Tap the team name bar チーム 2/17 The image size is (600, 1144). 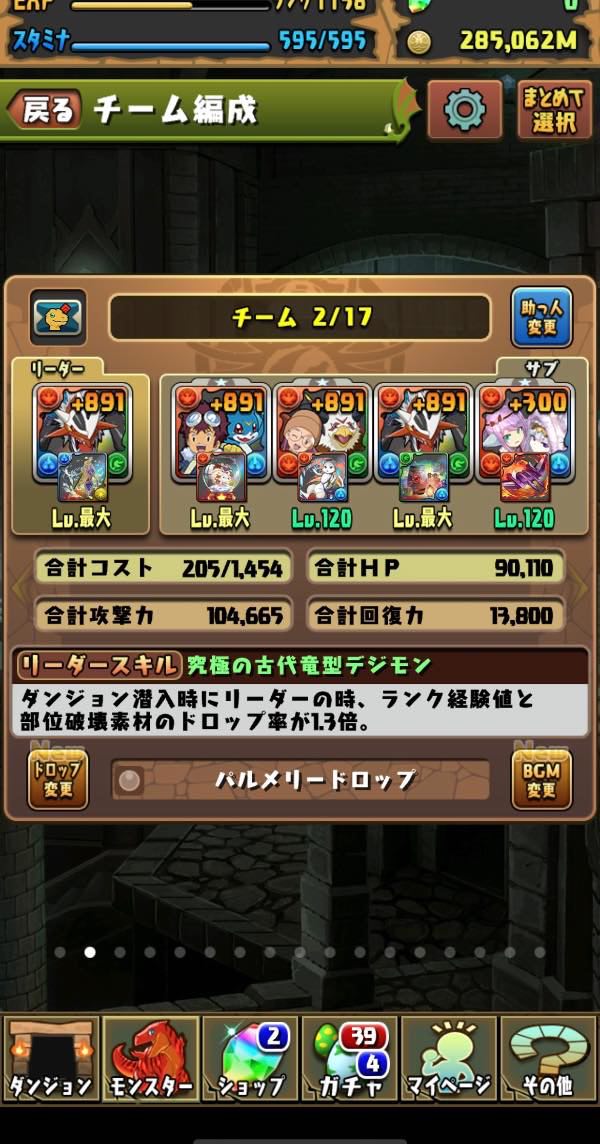[300, 318]
